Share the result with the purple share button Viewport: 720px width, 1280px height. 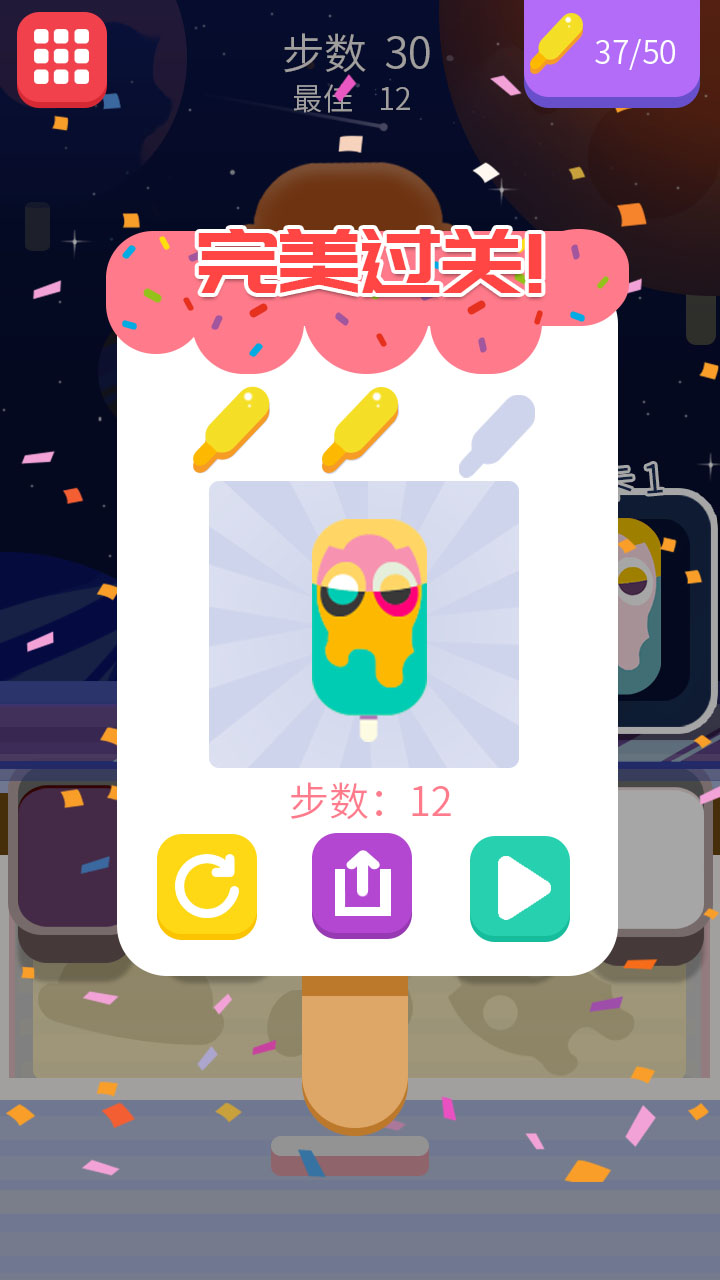tap(362, 884)
